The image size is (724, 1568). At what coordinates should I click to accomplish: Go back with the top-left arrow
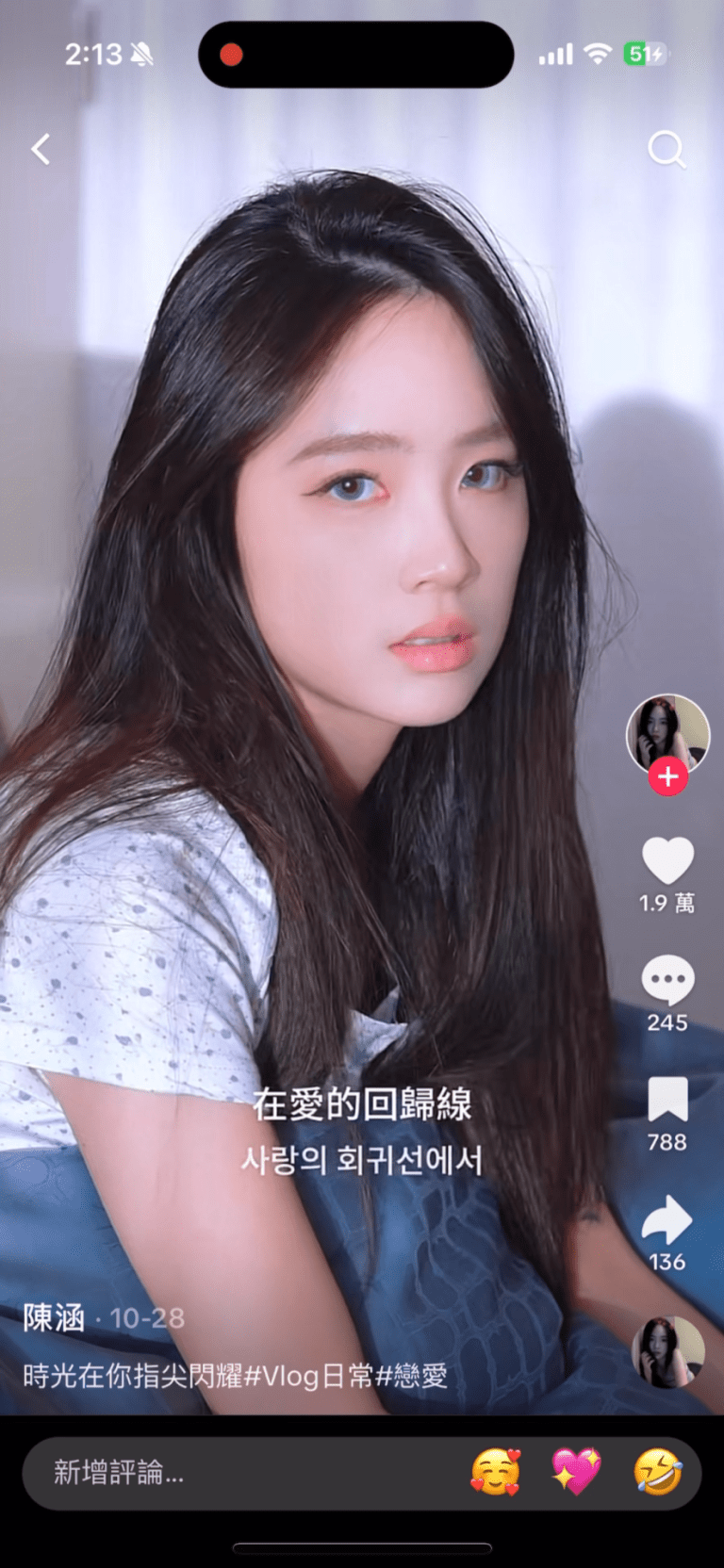[x=41, y=149]
